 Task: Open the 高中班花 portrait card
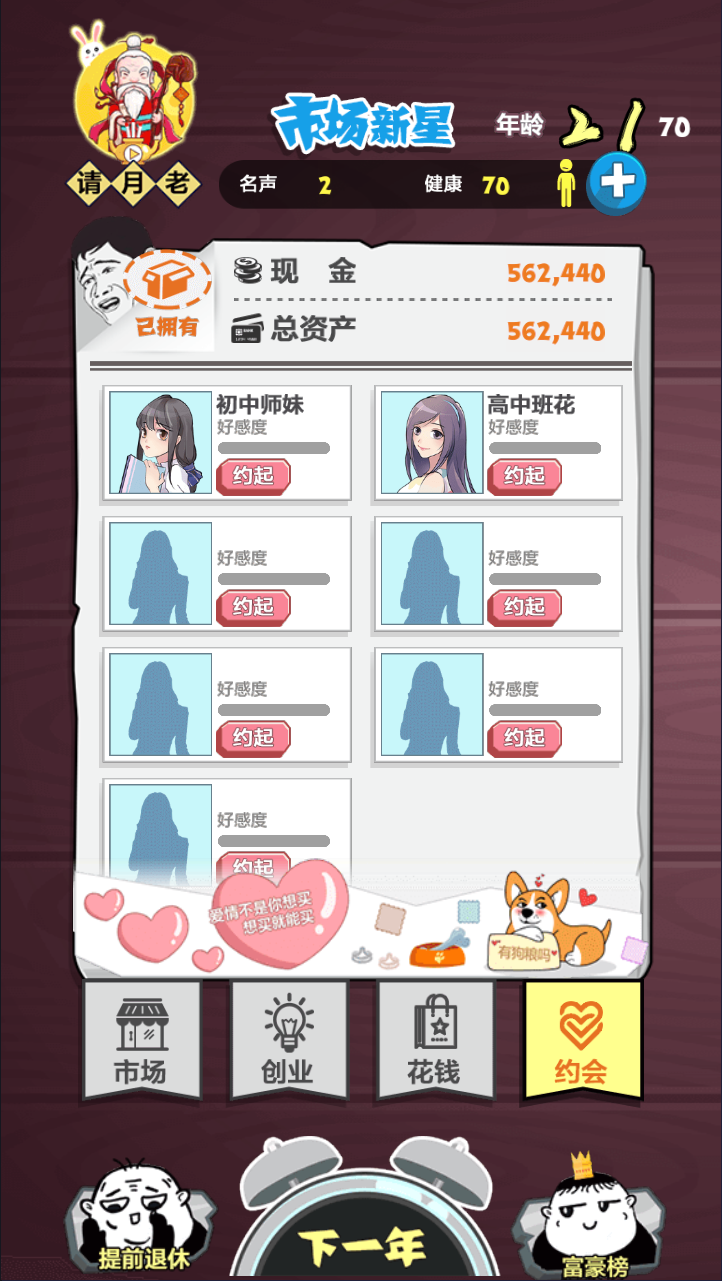(x=431, y=442)
